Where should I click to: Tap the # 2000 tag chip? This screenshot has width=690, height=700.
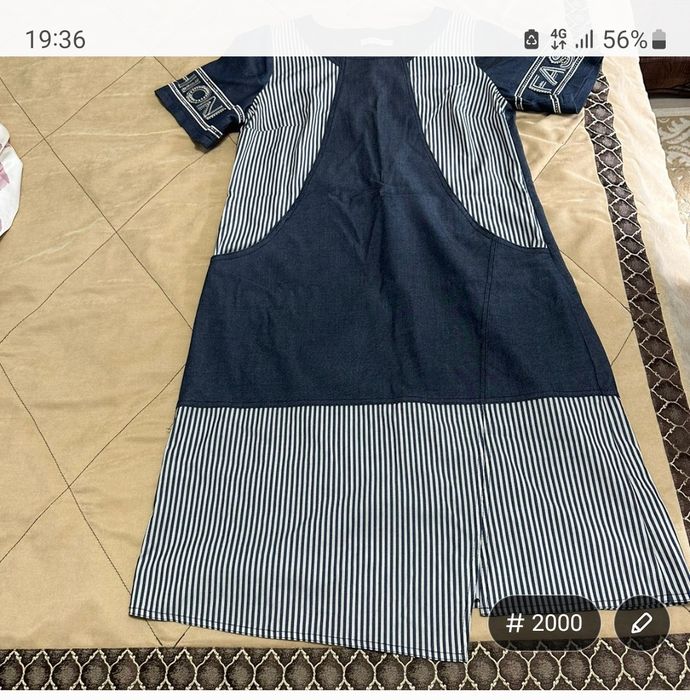pyautogui.click(x=544, y=624)
